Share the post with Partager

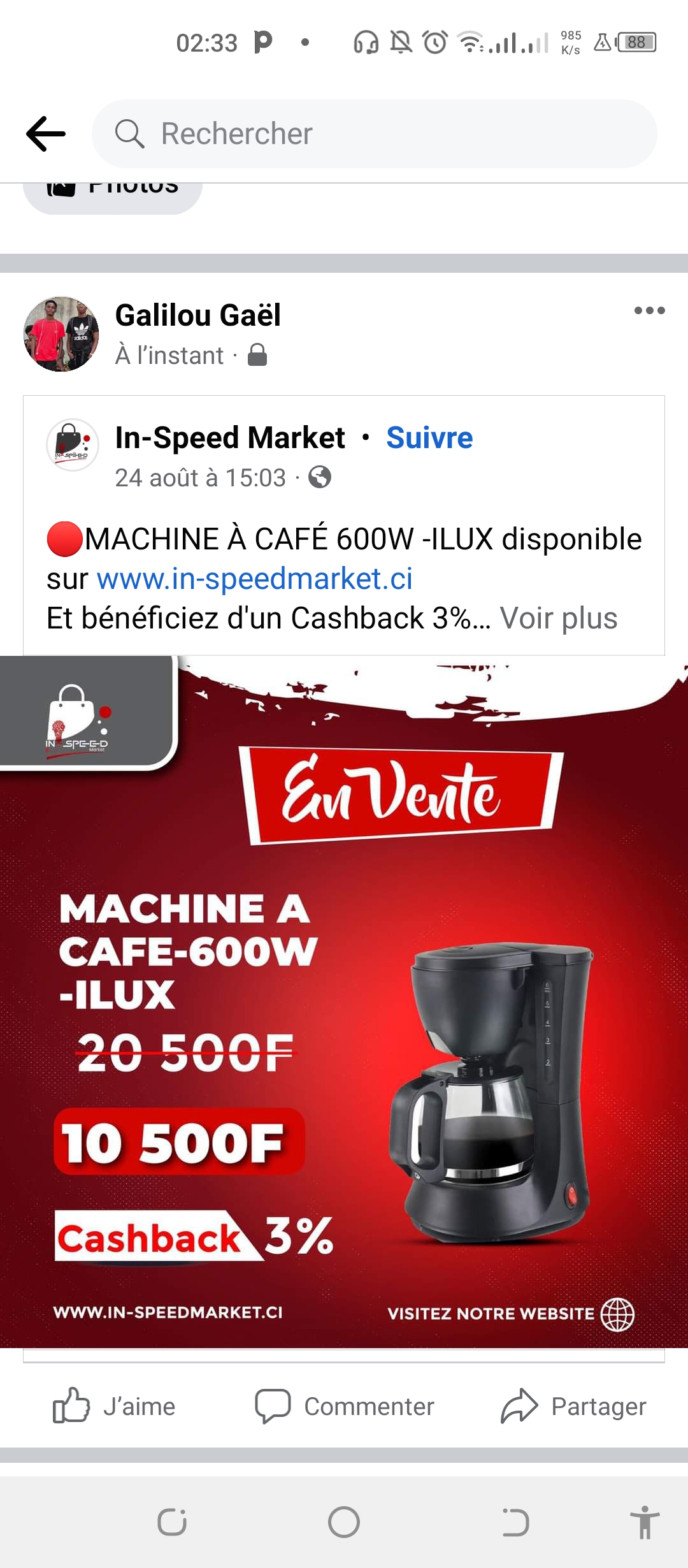(x=573, y=1406)
